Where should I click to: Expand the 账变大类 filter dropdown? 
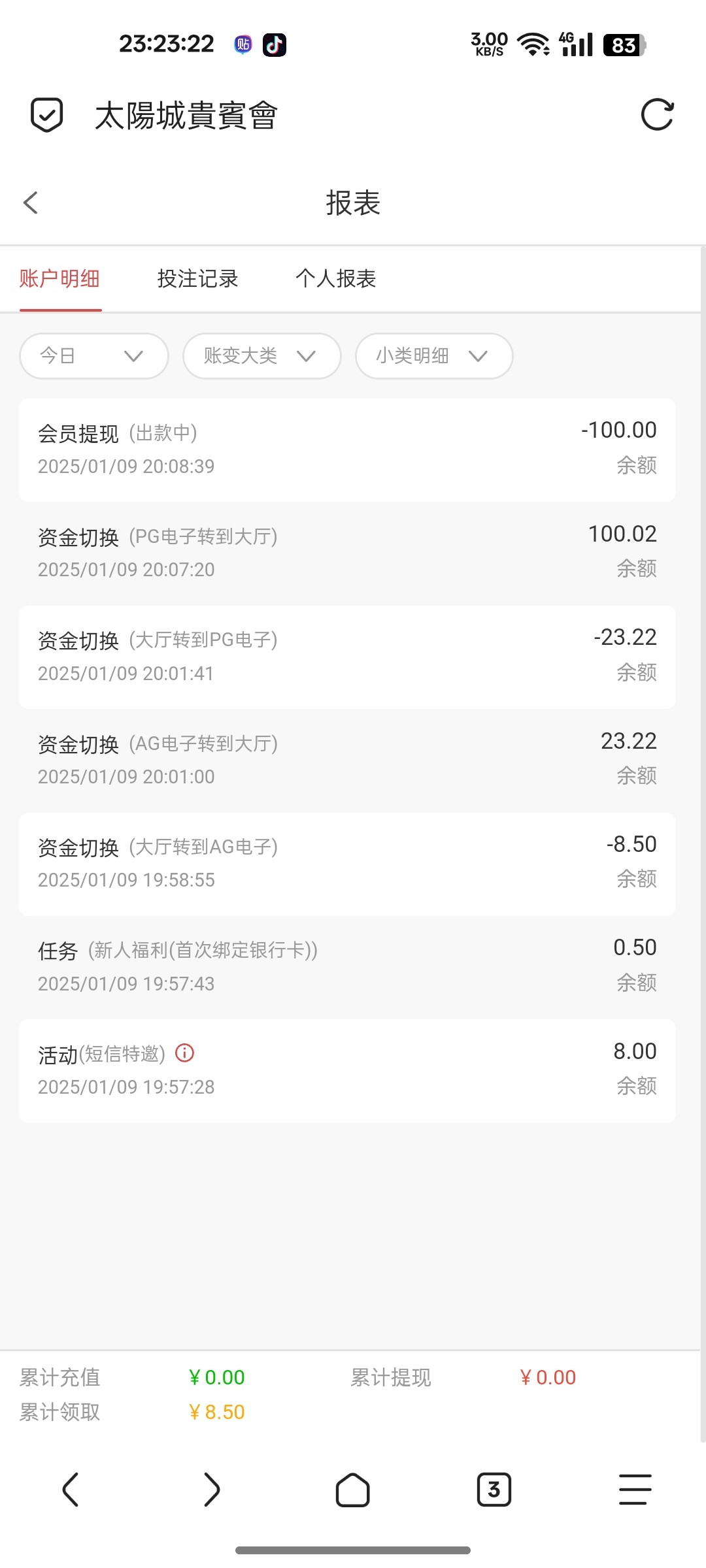pos(261,356)
